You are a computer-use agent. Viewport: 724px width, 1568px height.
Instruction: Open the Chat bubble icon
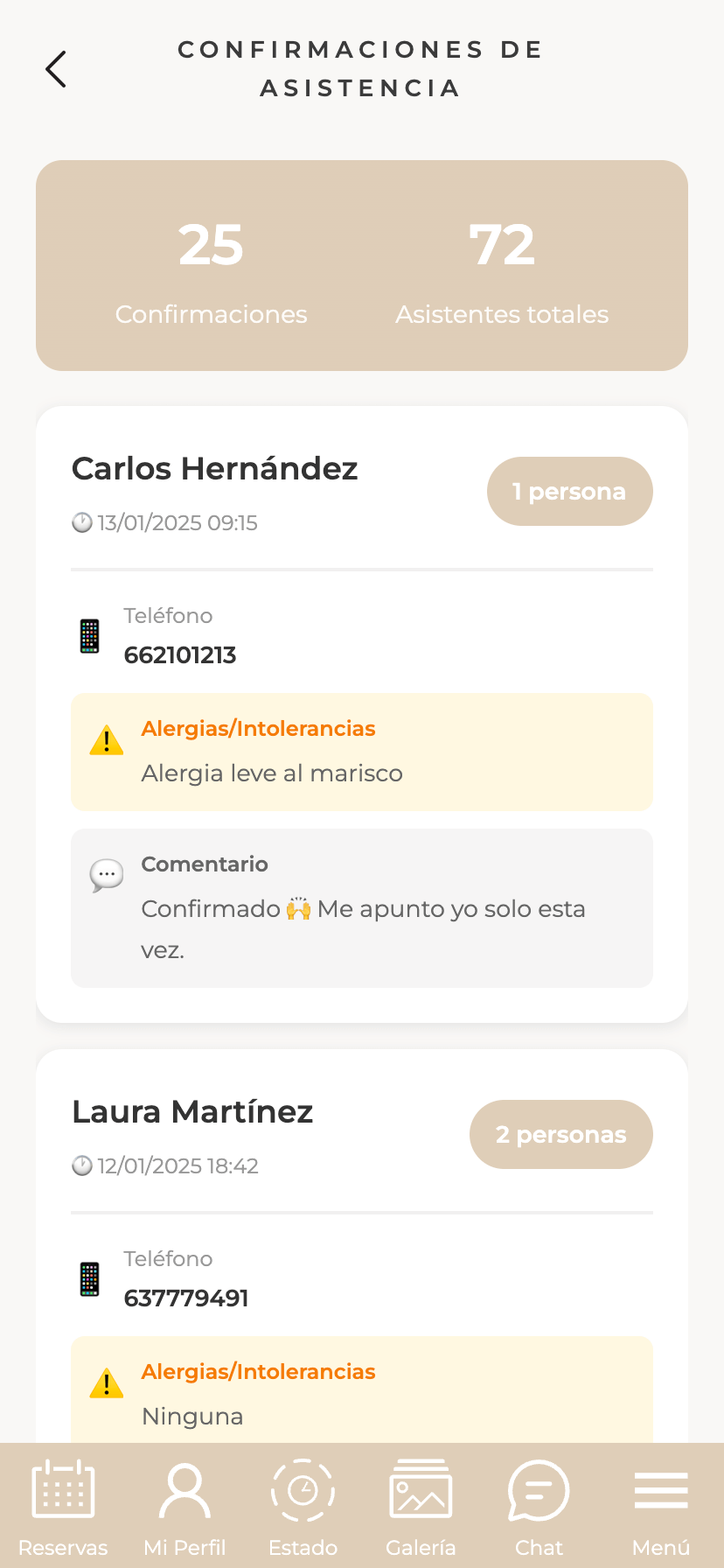[x=539, y=1489]
